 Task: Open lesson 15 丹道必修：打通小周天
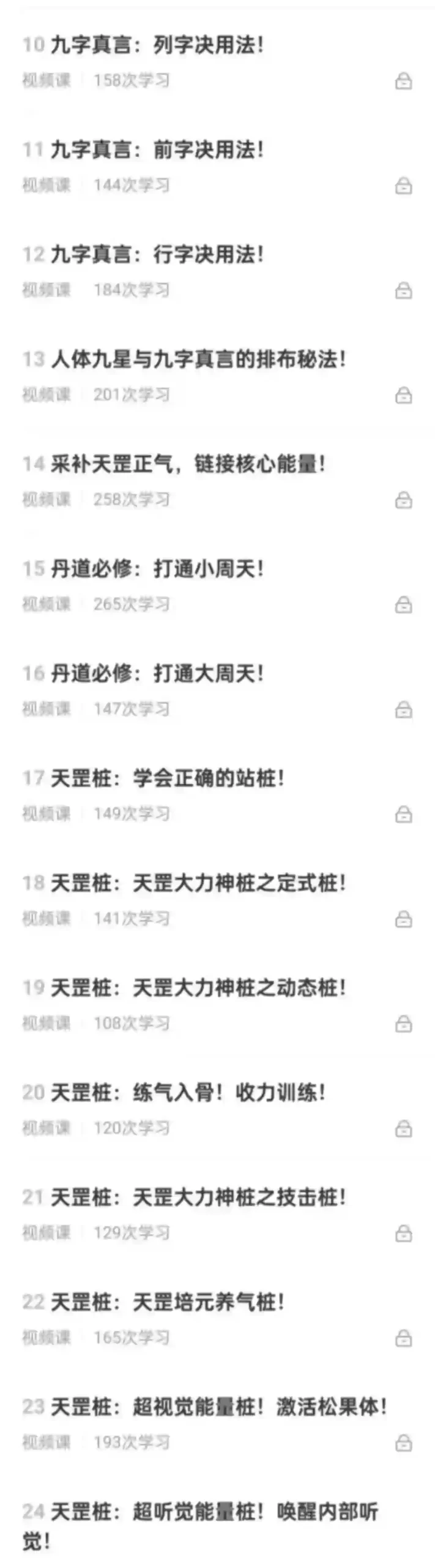click(x=217, y=586)
